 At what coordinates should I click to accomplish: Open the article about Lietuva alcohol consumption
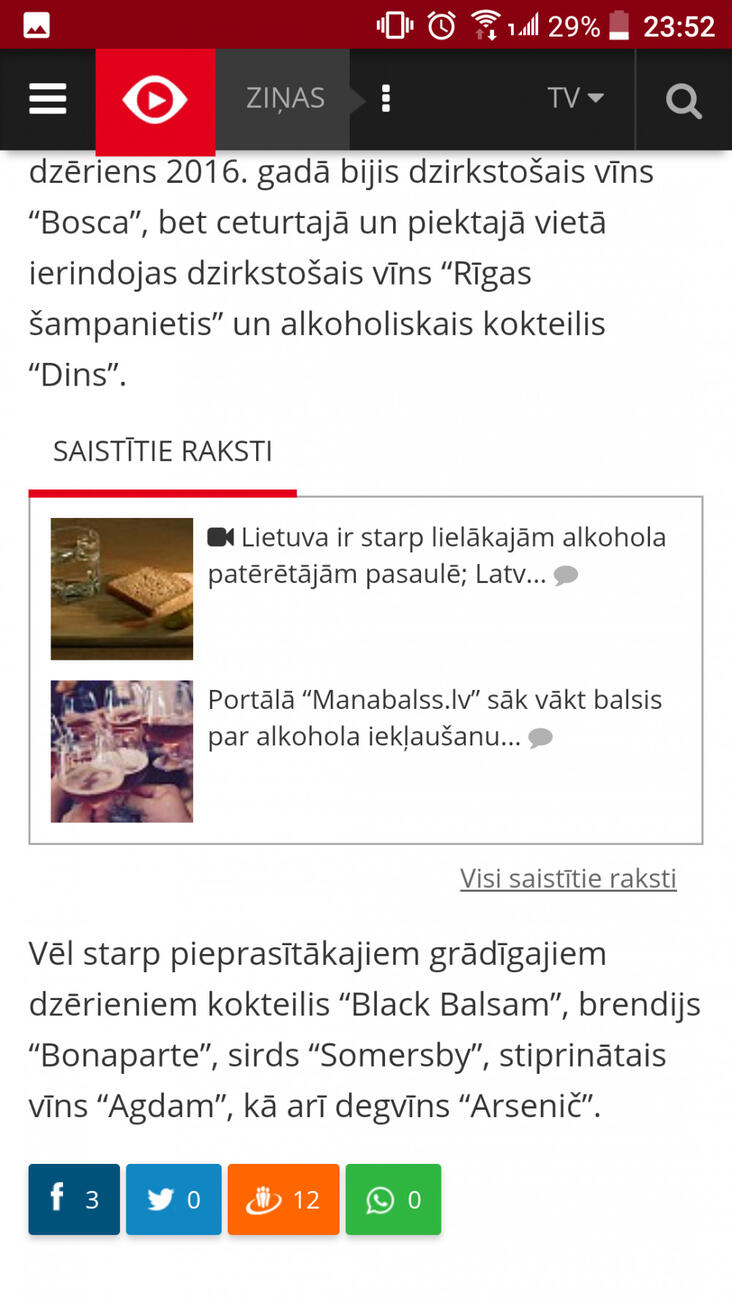click(437, 556)
